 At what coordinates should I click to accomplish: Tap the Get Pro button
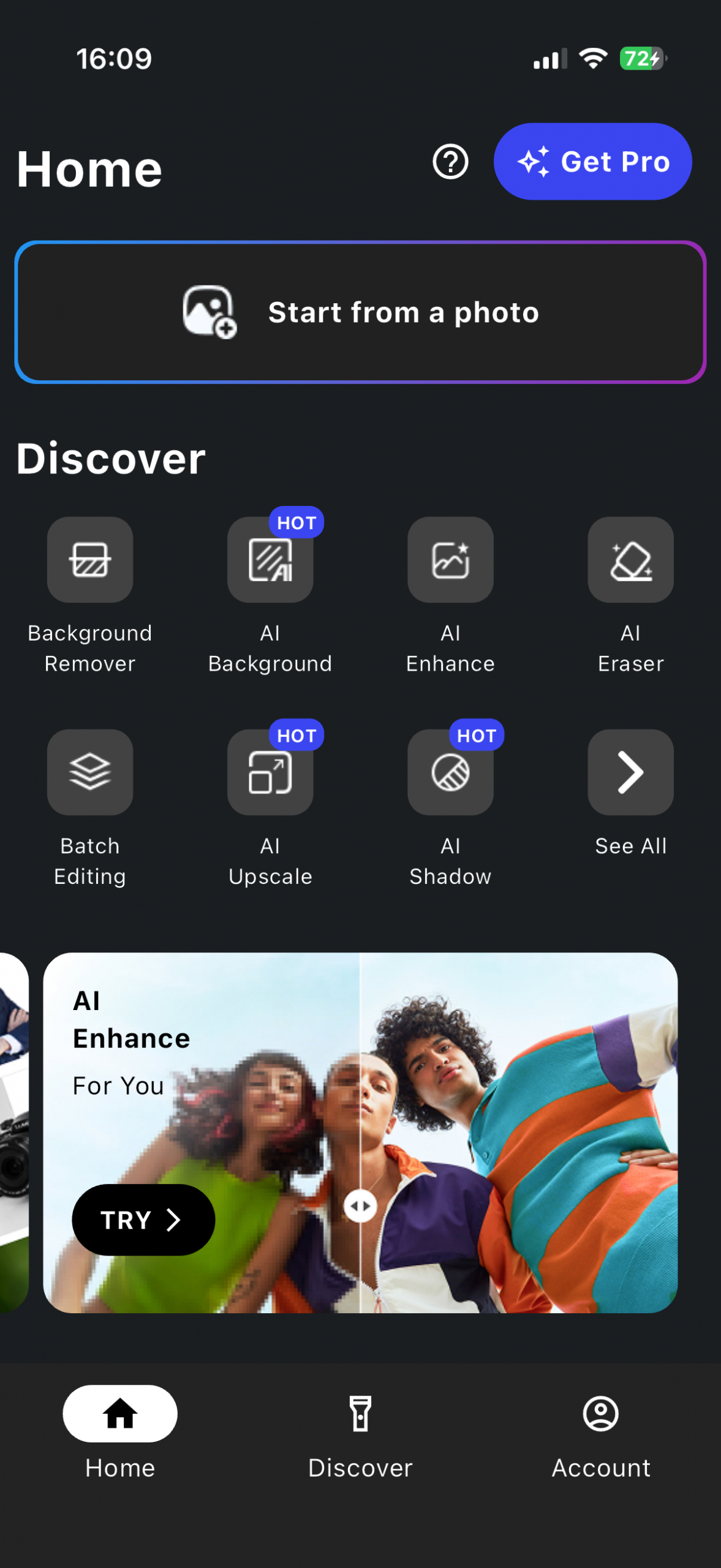(592, 162)
